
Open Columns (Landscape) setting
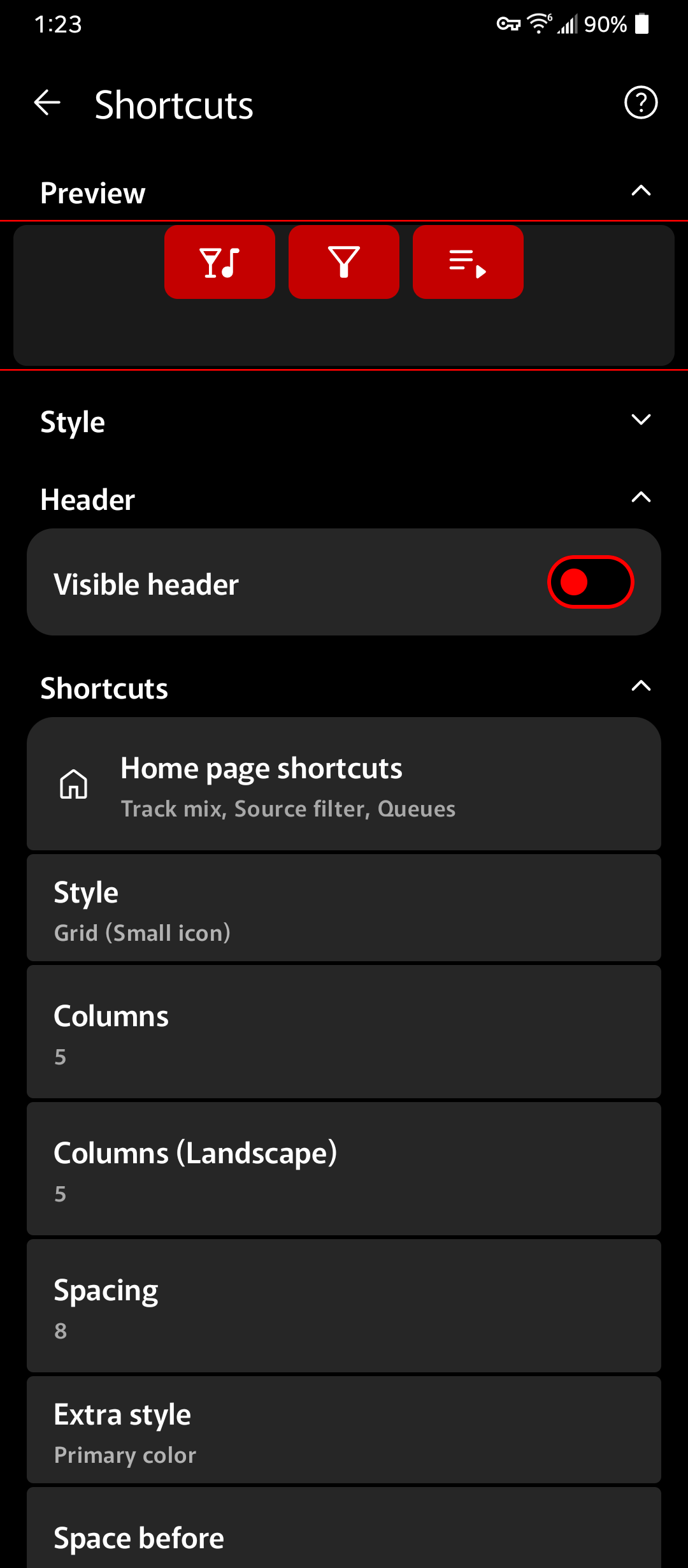(x=344, y=1169)
